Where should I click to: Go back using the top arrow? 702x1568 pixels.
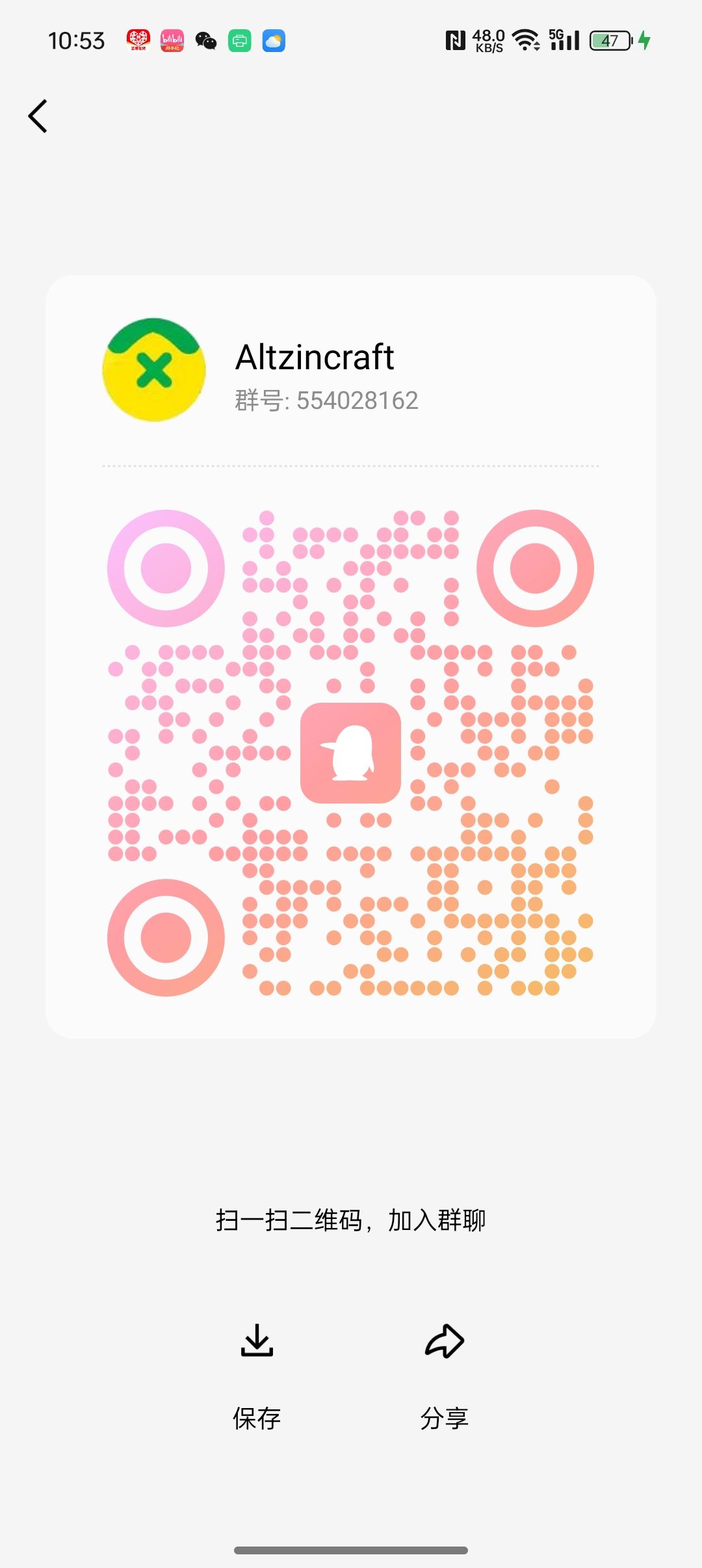click(38, 116)
